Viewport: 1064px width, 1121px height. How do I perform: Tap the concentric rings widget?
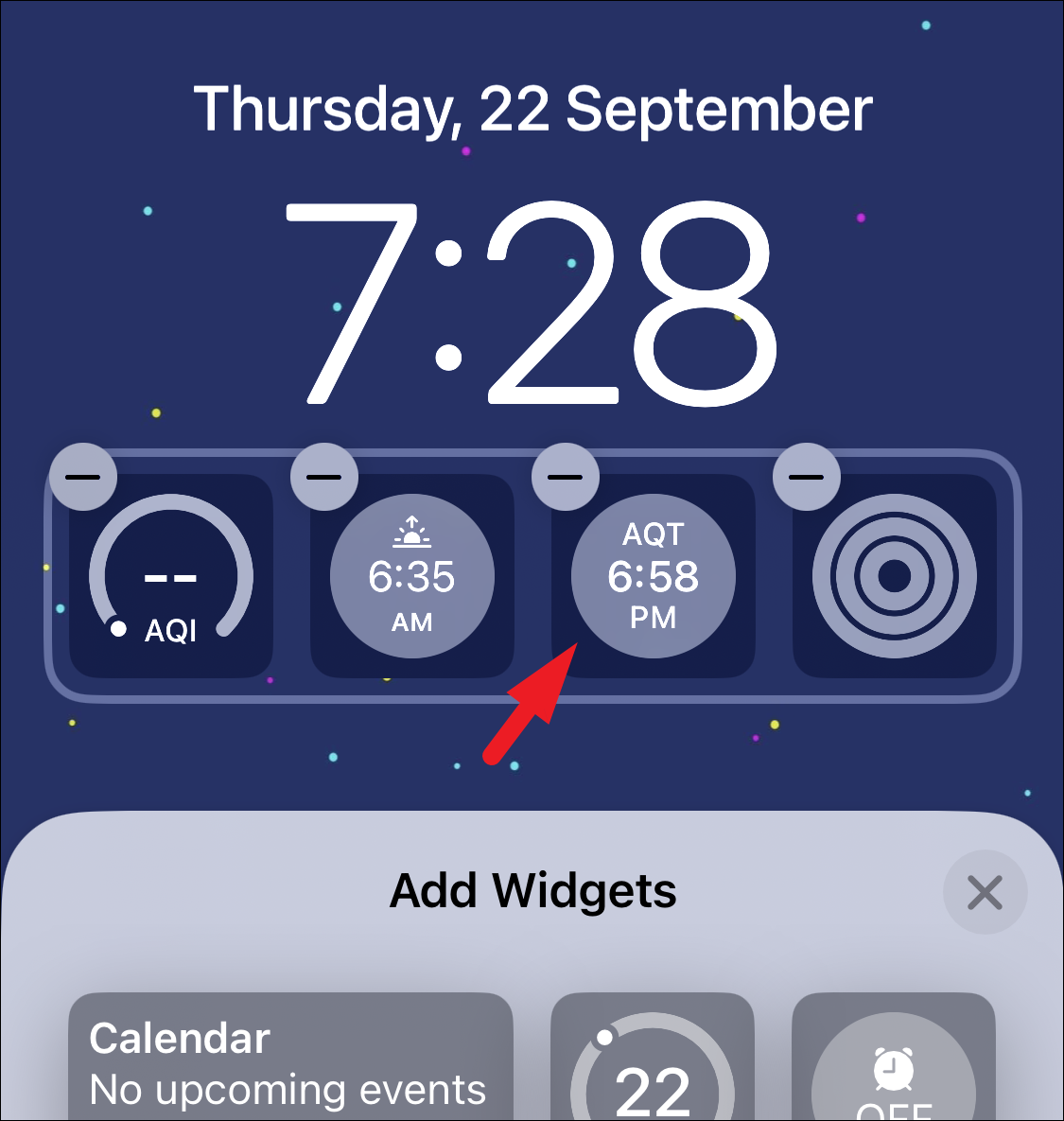tap(895, 576)
